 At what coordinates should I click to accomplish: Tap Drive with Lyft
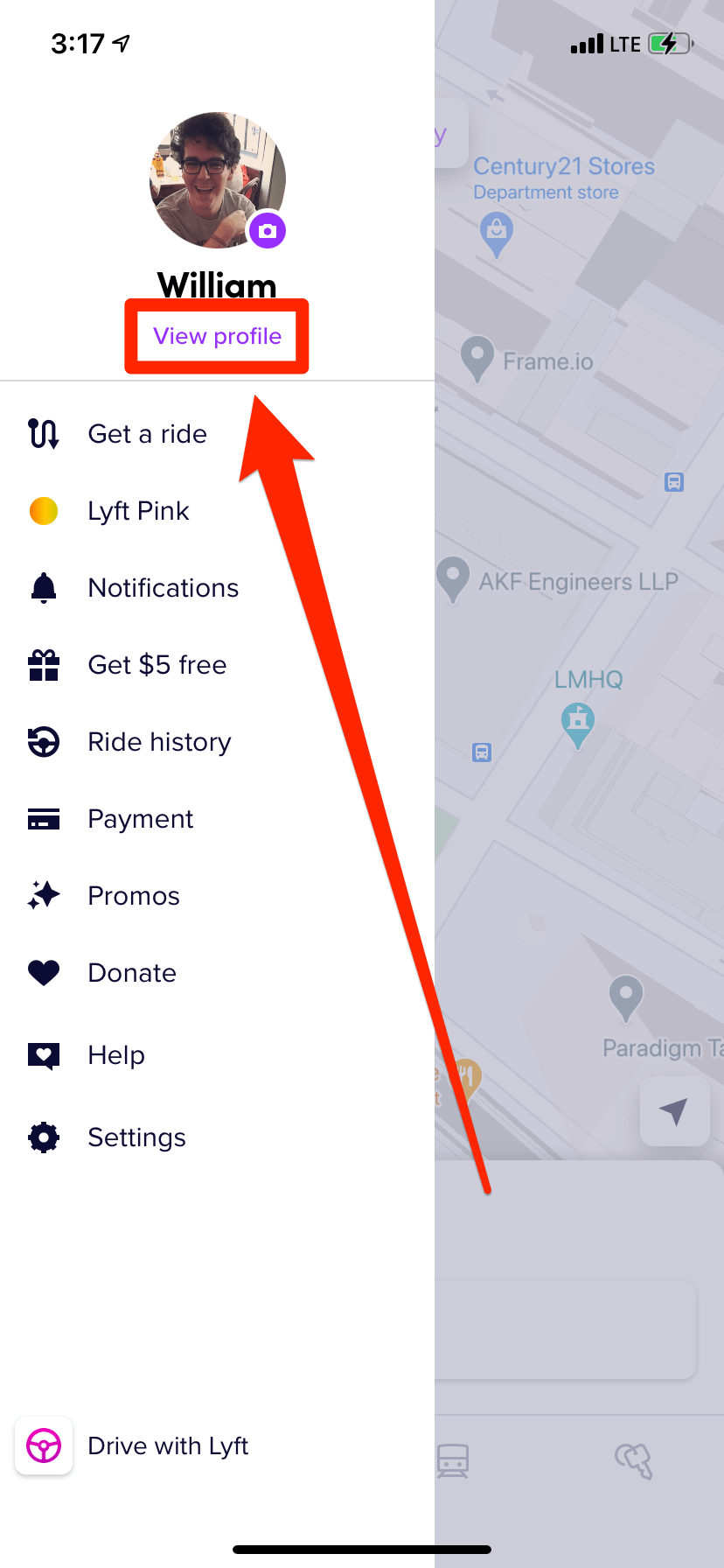[168, 1446]
